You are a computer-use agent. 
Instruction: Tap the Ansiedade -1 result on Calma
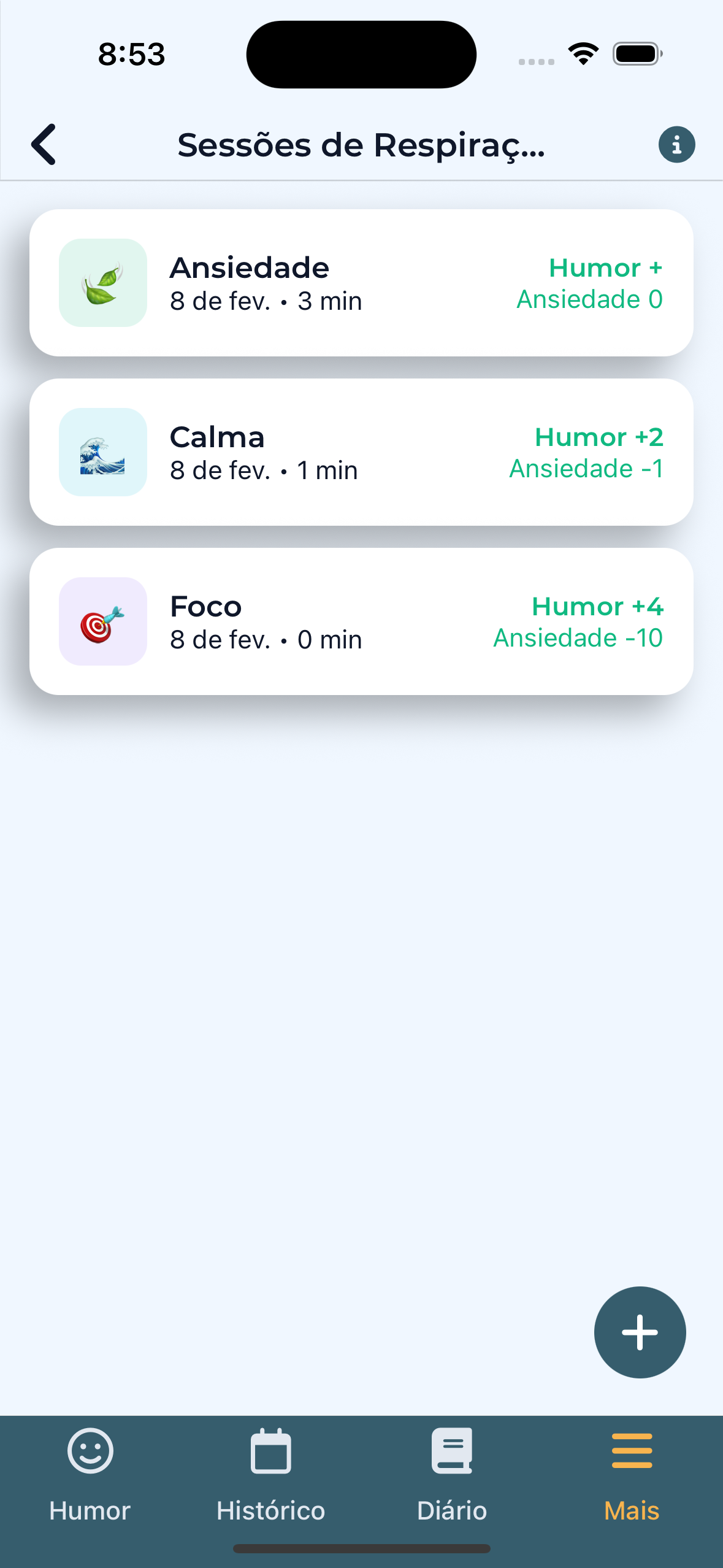coord(586,468)
